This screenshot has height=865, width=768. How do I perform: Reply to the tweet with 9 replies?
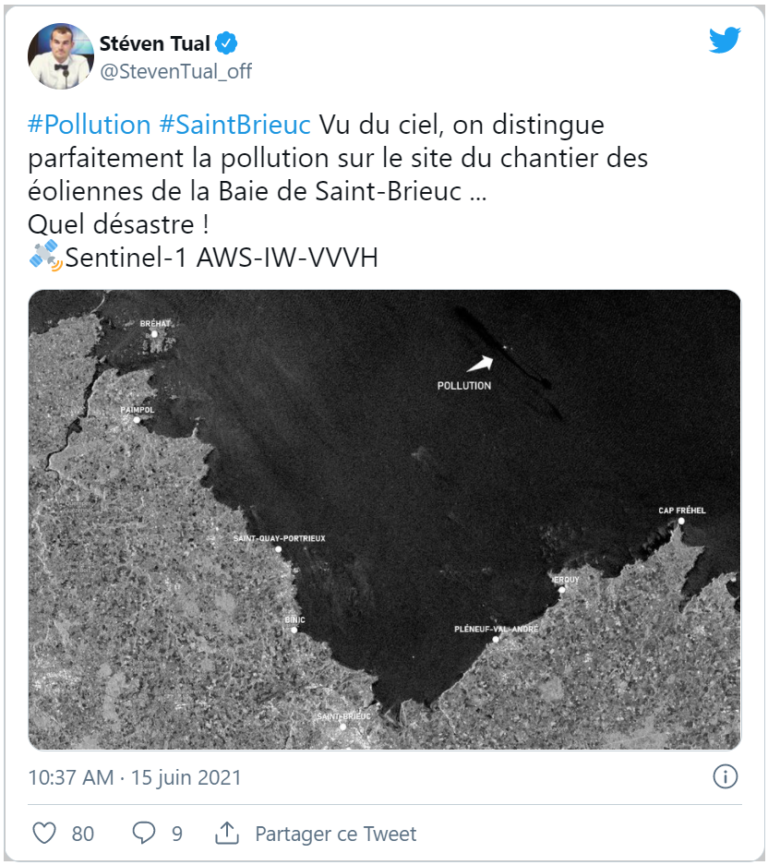coord(145,833)
